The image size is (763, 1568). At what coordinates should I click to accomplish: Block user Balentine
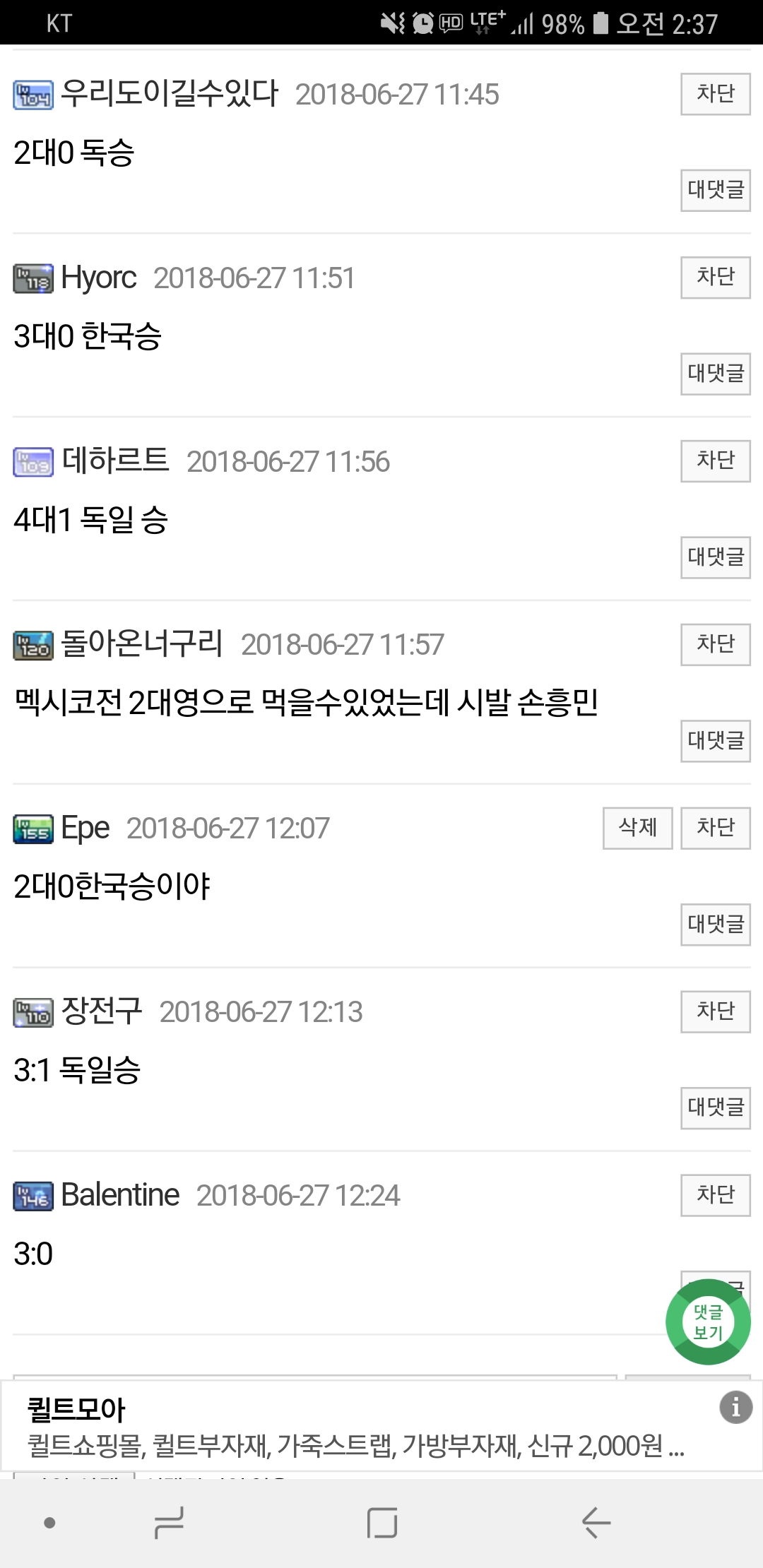coord(715,1195)
